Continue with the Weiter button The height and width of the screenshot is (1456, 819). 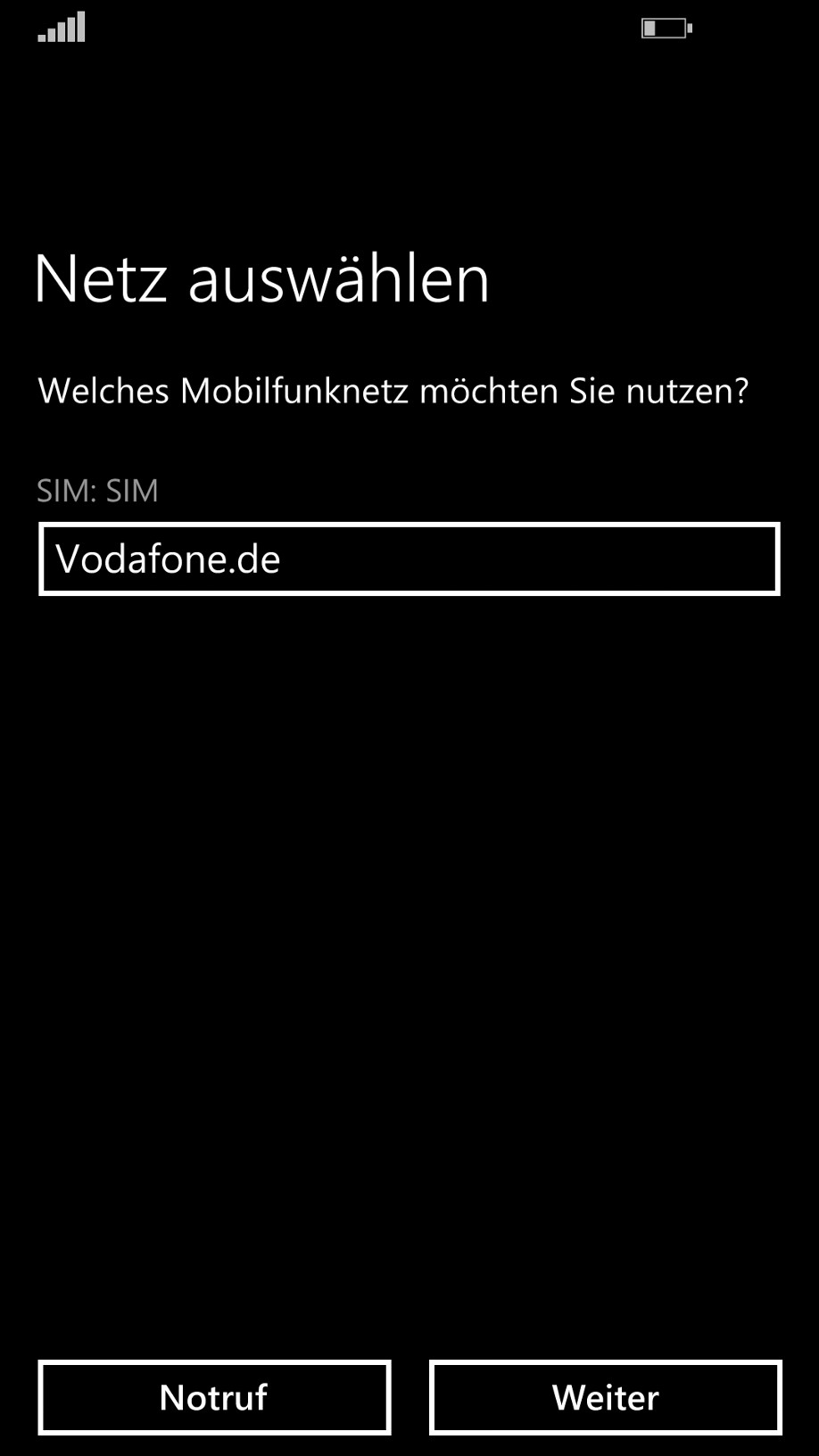(x=605, y=1397)
